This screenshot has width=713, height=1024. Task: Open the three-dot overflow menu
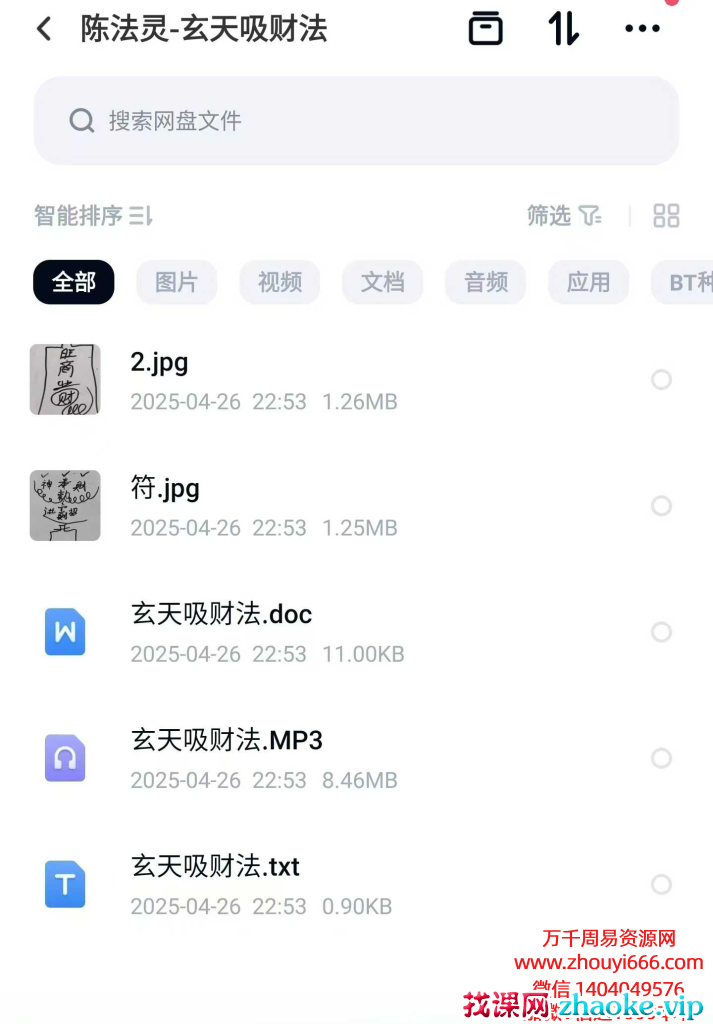(642, 29)
